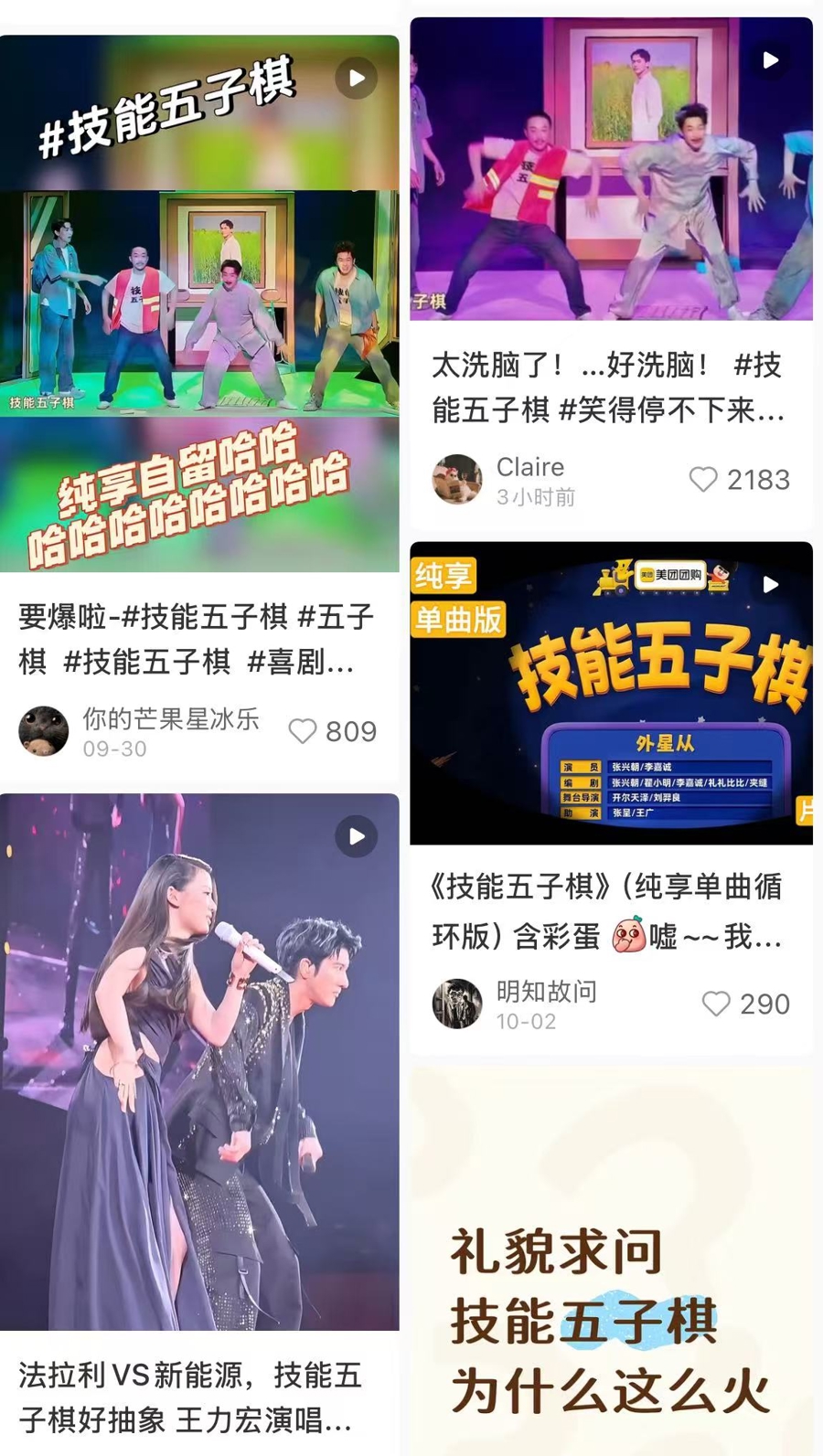Open the 纯享自留哈哈 video post
Image resolution: width=823 pixels, height=1456 pixels.
199,303
